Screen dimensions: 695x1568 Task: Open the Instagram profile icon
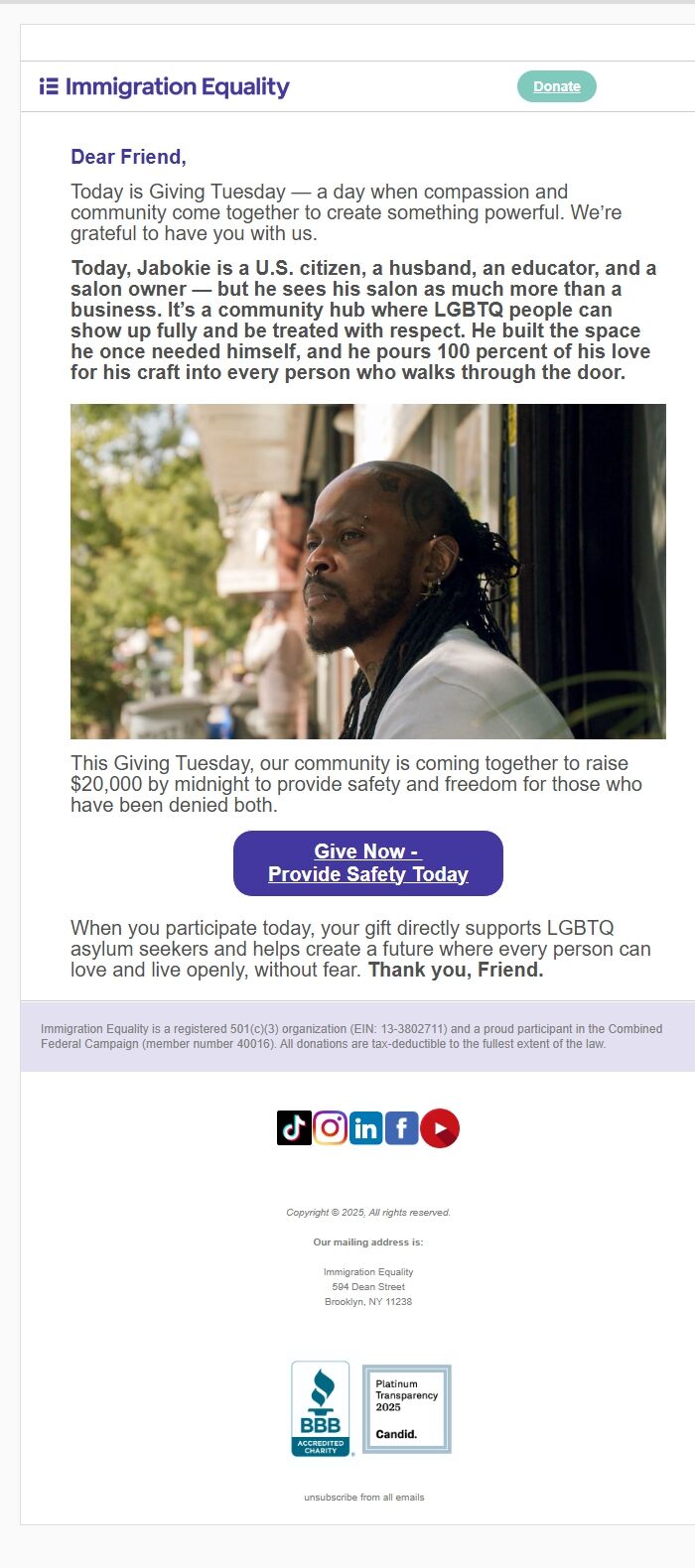[x=331, y=1128]
